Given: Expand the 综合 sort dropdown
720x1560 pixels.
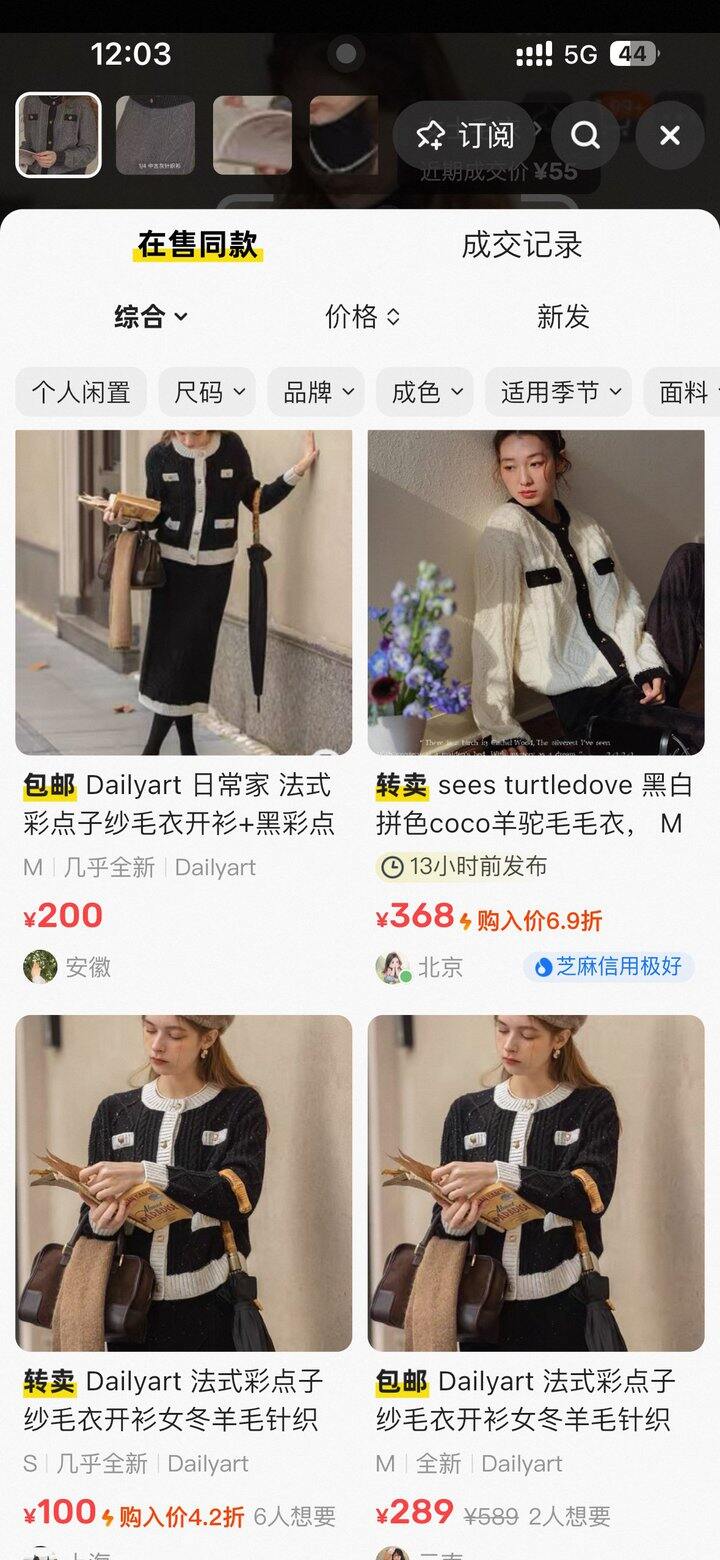Looking at the screenshot, I should pos(151,317).
